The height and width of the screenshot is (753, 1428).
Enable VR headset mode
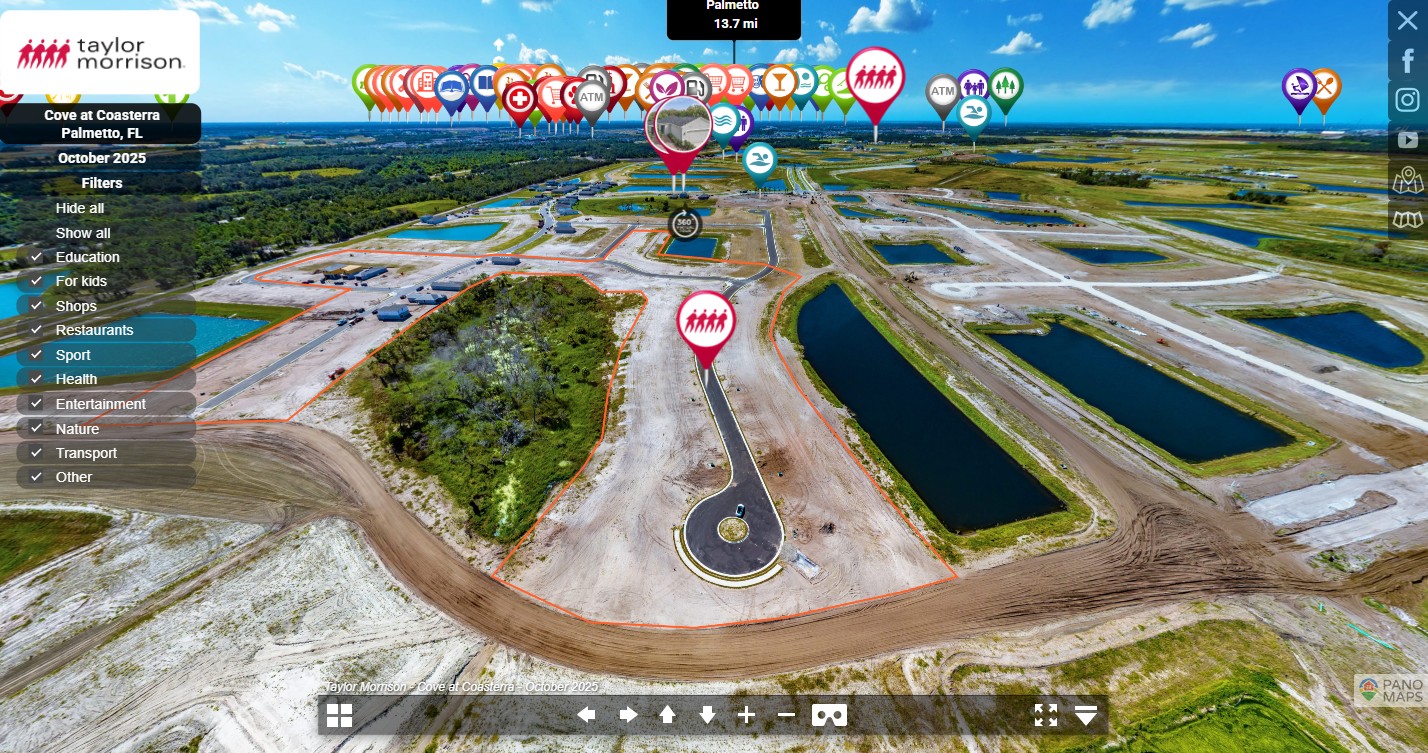[x=829, y=715]
